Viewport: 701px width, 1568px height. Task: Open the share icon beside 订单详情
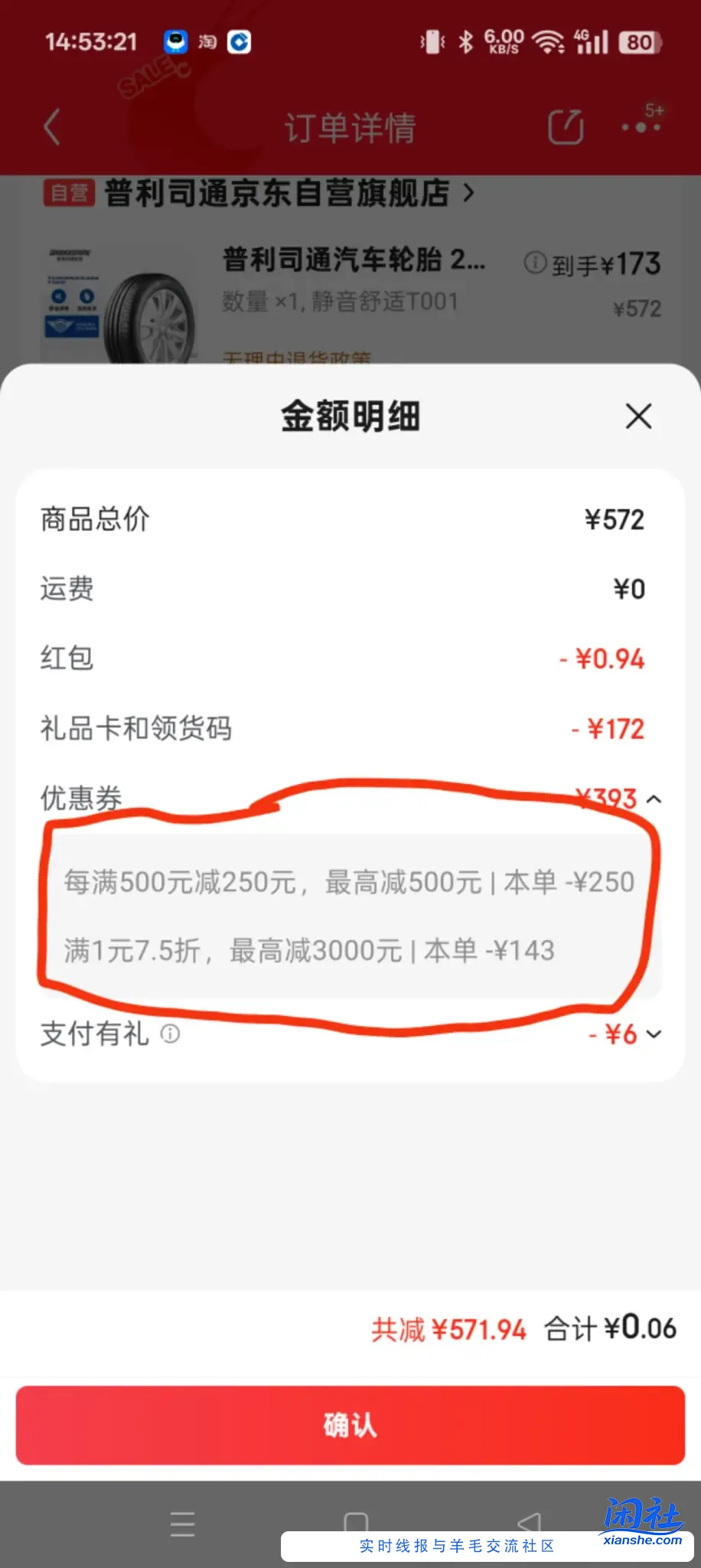click(565, 125)
